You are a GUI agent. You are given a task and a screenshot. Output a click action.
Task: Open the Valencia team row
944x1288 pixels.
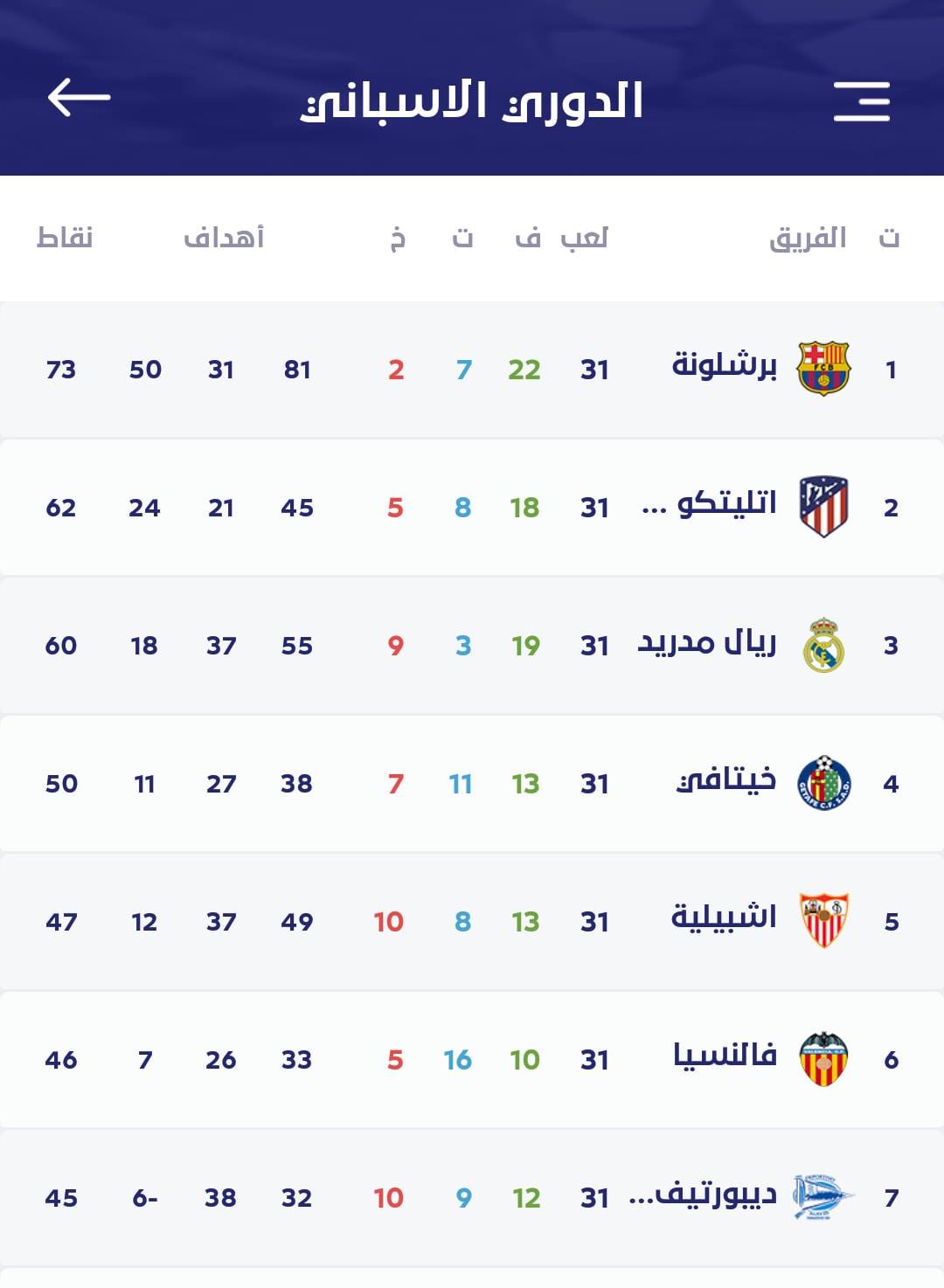472,1060
